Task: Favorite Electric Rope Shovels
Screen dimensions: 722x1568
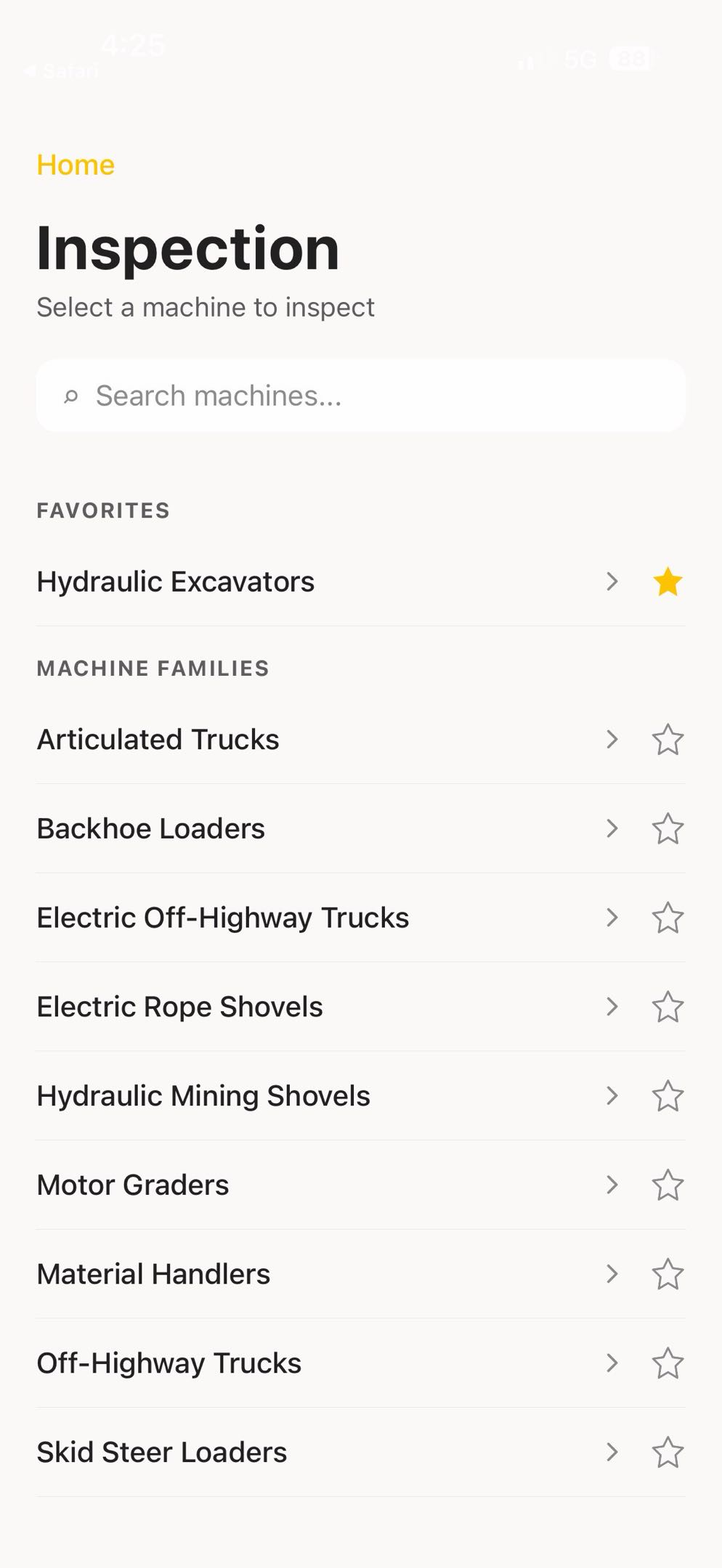Action: pos(668,1007)
